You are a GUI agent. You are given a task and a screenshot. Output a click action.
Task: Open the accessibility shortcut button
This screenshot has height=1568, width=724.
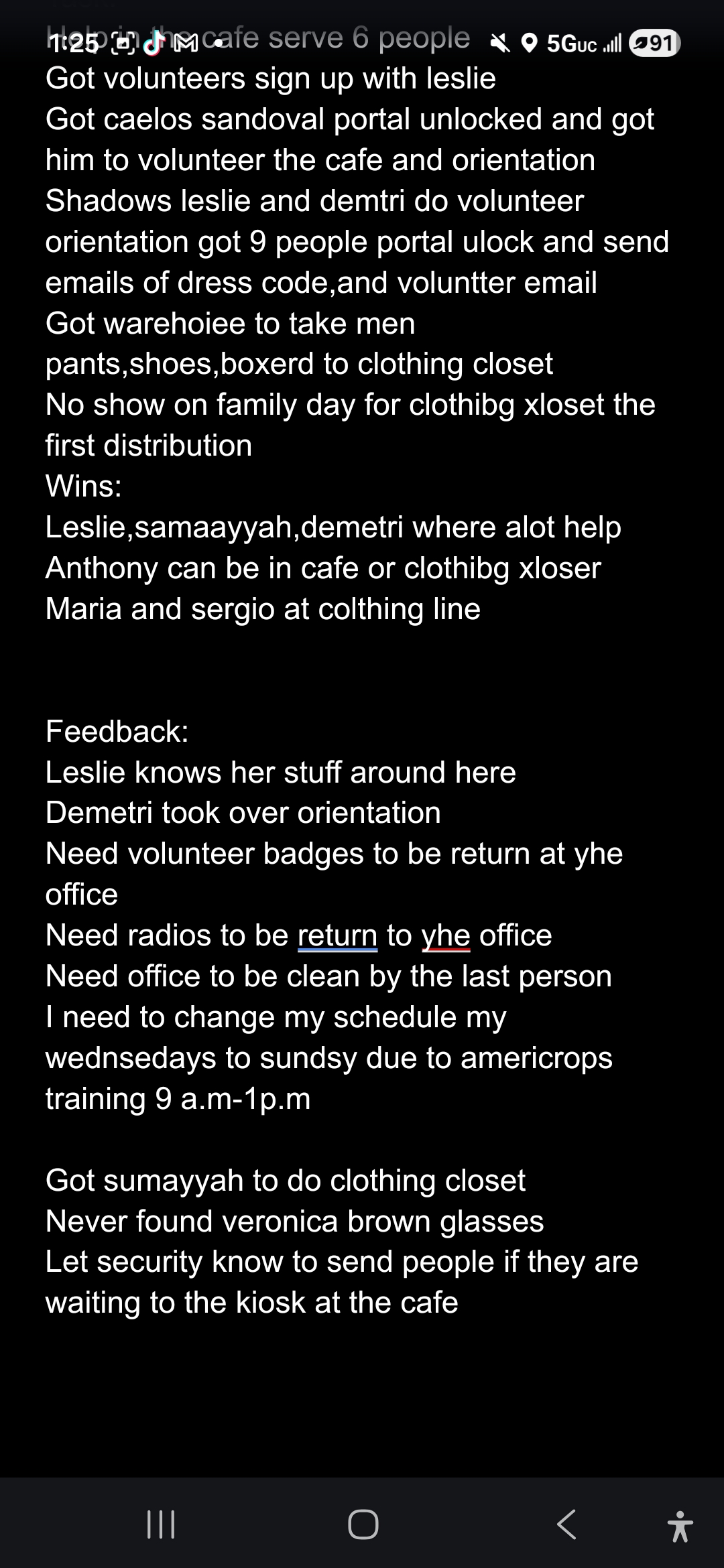tap(680, 1526)
